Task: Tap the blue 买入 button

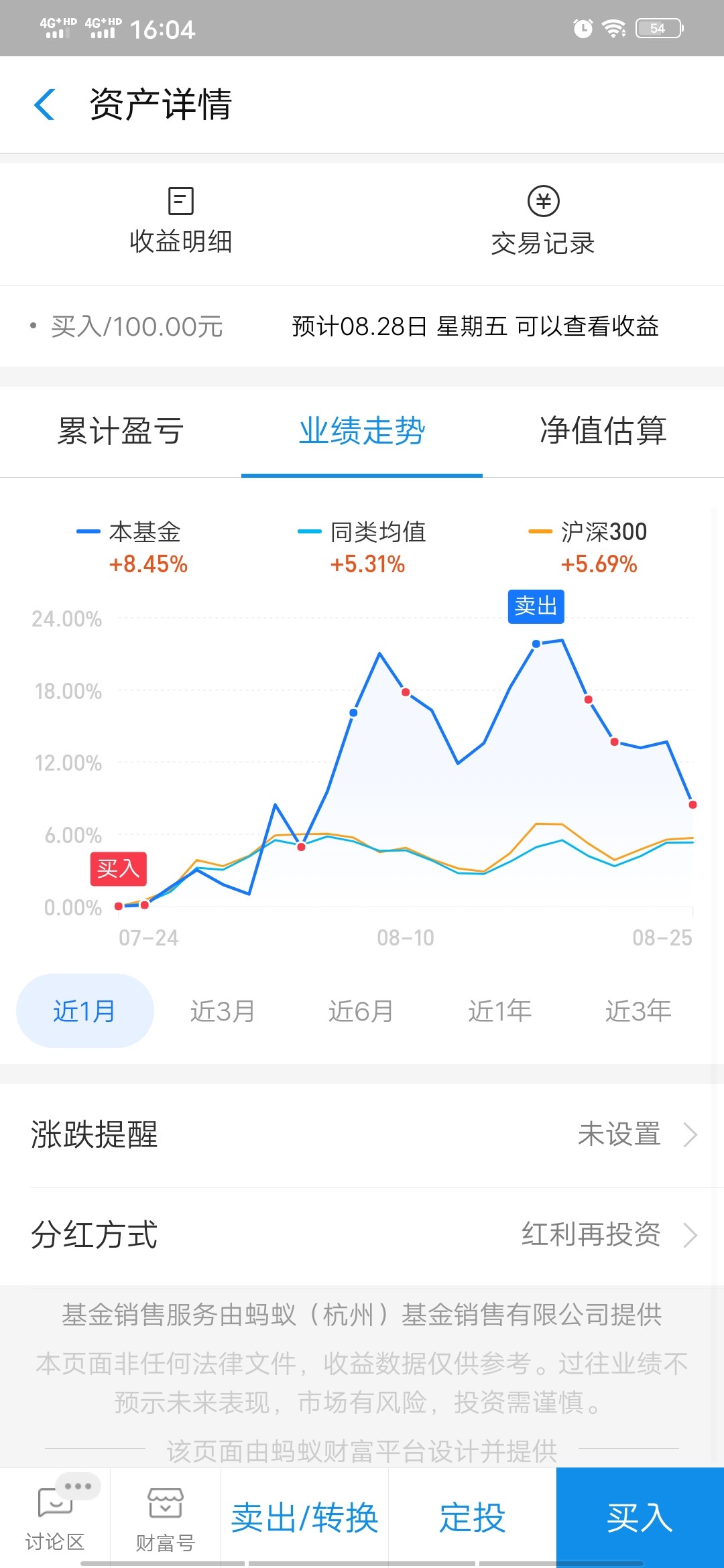Action: (640, 1518)
